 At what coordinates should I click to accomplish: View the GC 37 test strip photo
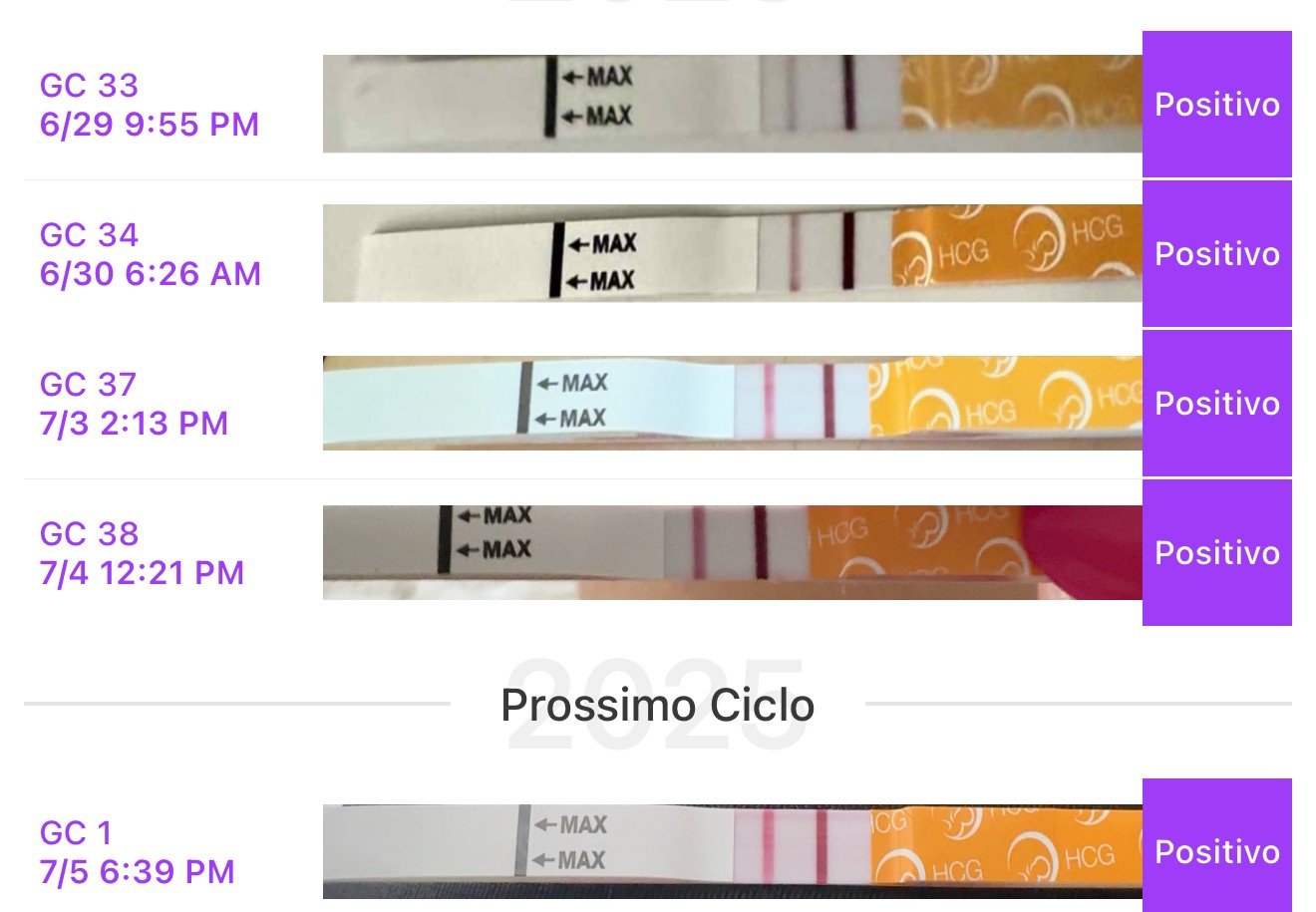732,403
